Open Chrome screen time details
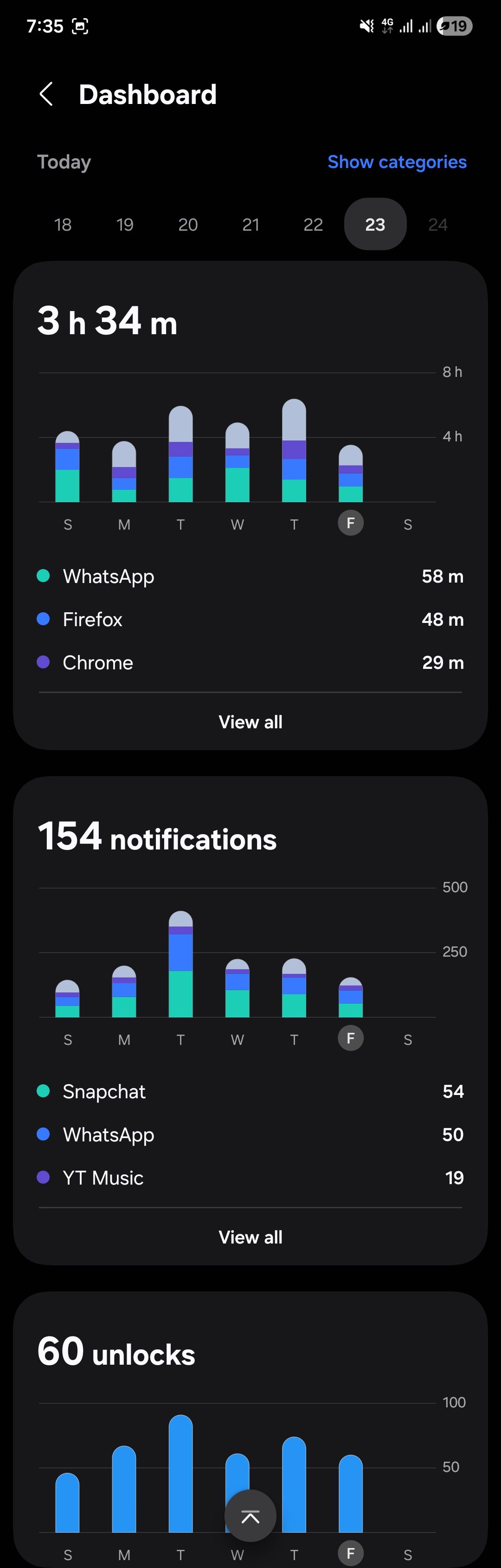 [250, 662]
